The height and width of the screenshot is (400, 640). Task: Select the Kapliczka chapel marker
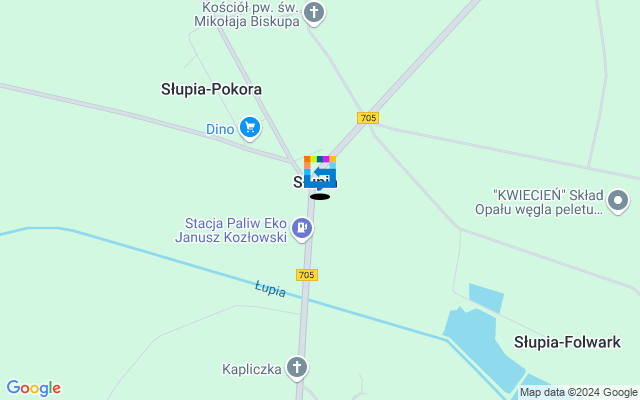click(297, 369)
